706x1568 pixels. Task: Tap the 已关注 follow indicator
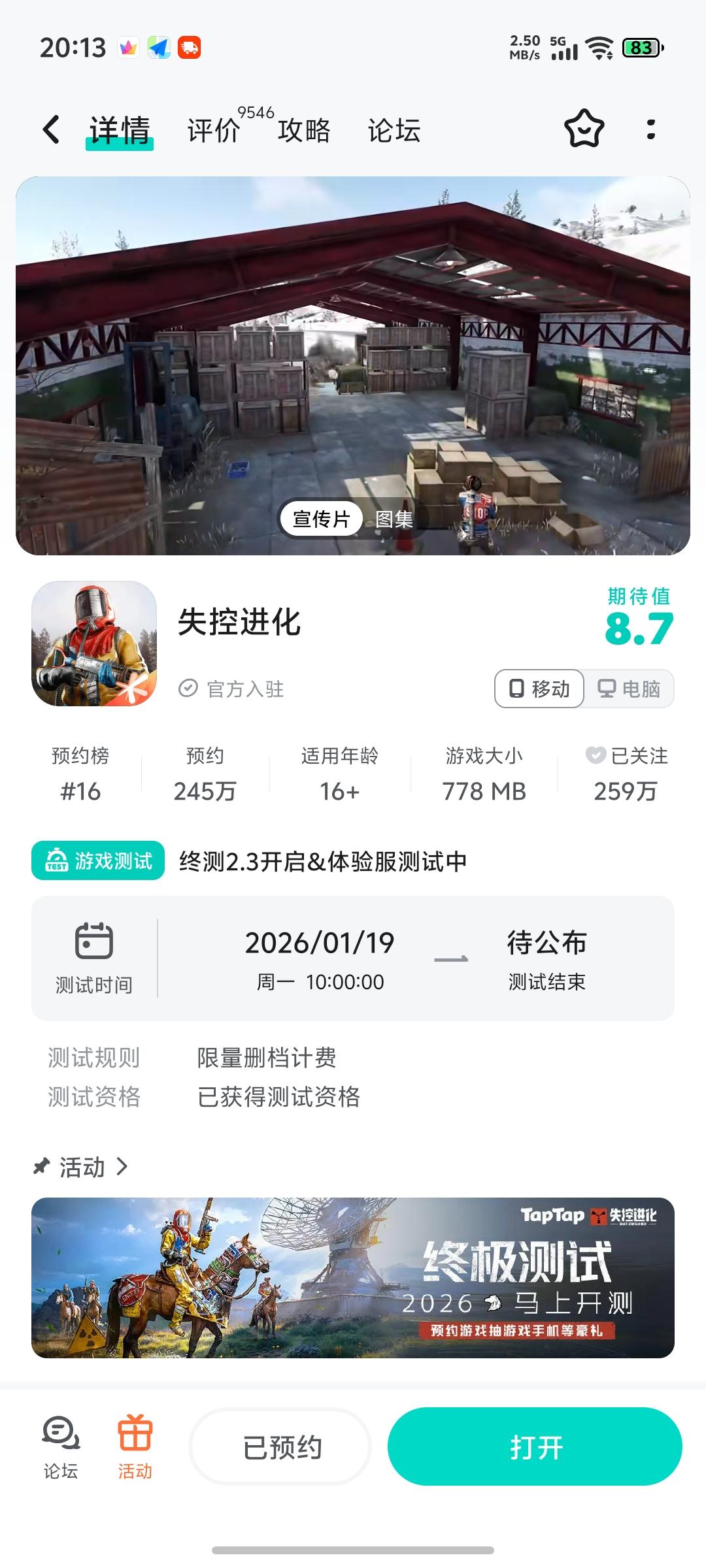[626, 774]
